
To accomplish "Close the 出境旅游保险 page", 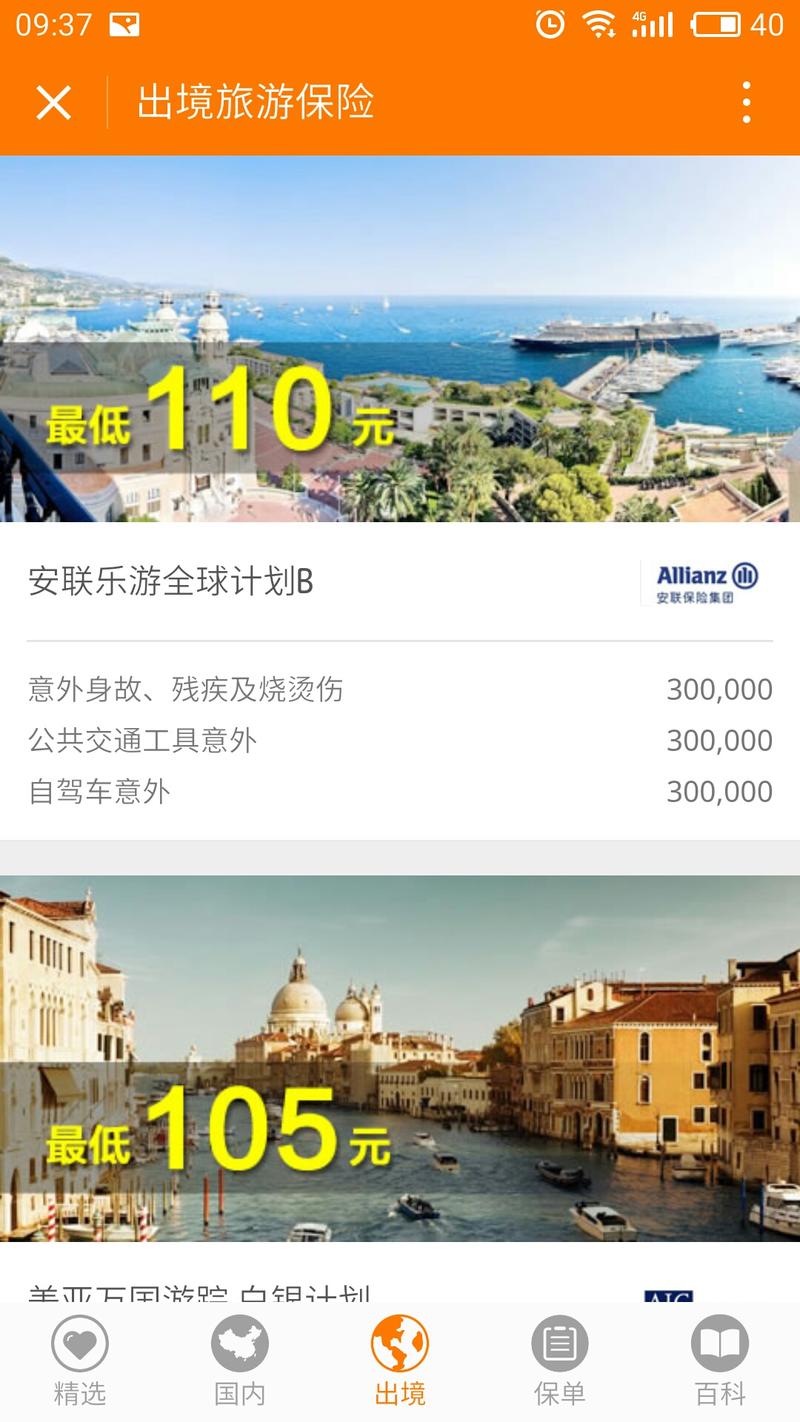I will coord(53,103).
